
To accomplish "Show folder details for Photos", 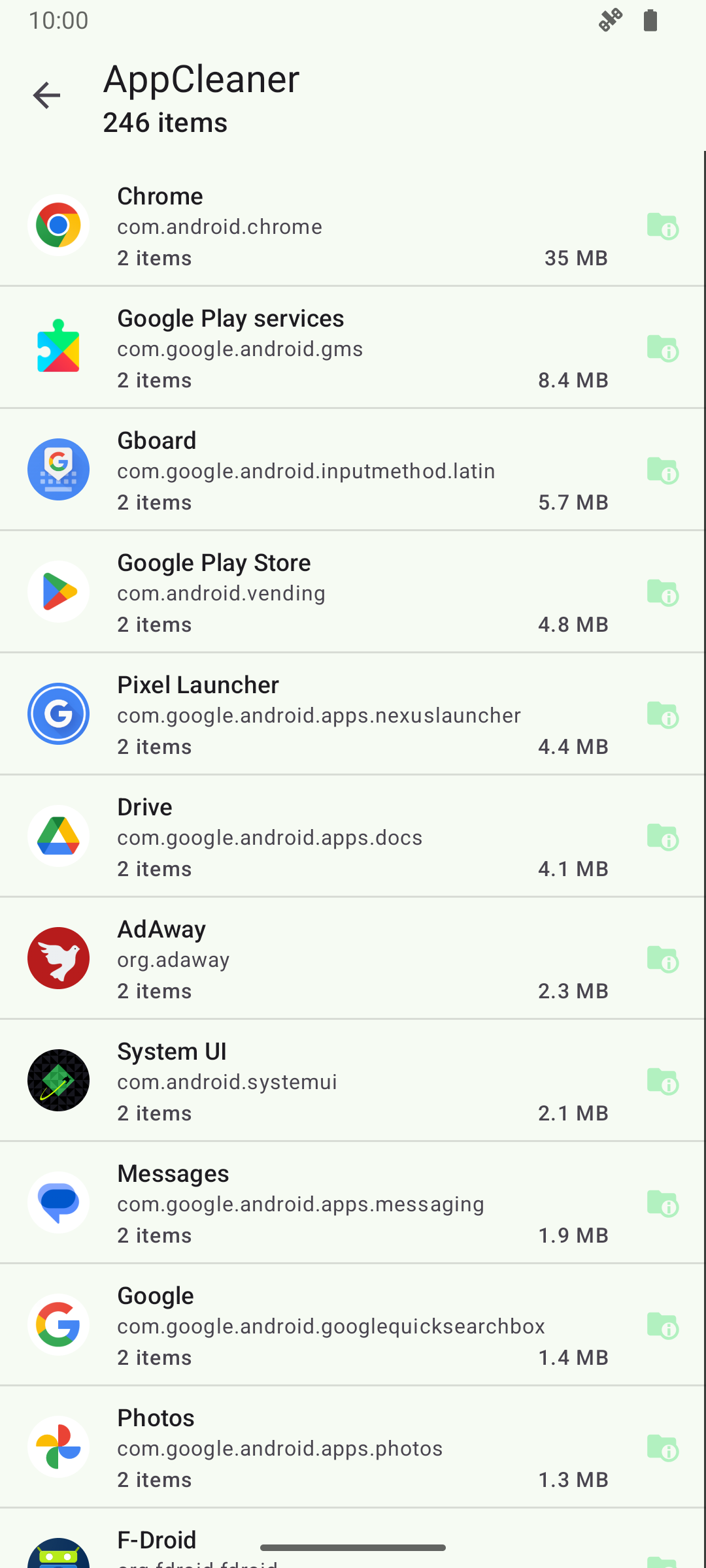I will pos(662,1448).
